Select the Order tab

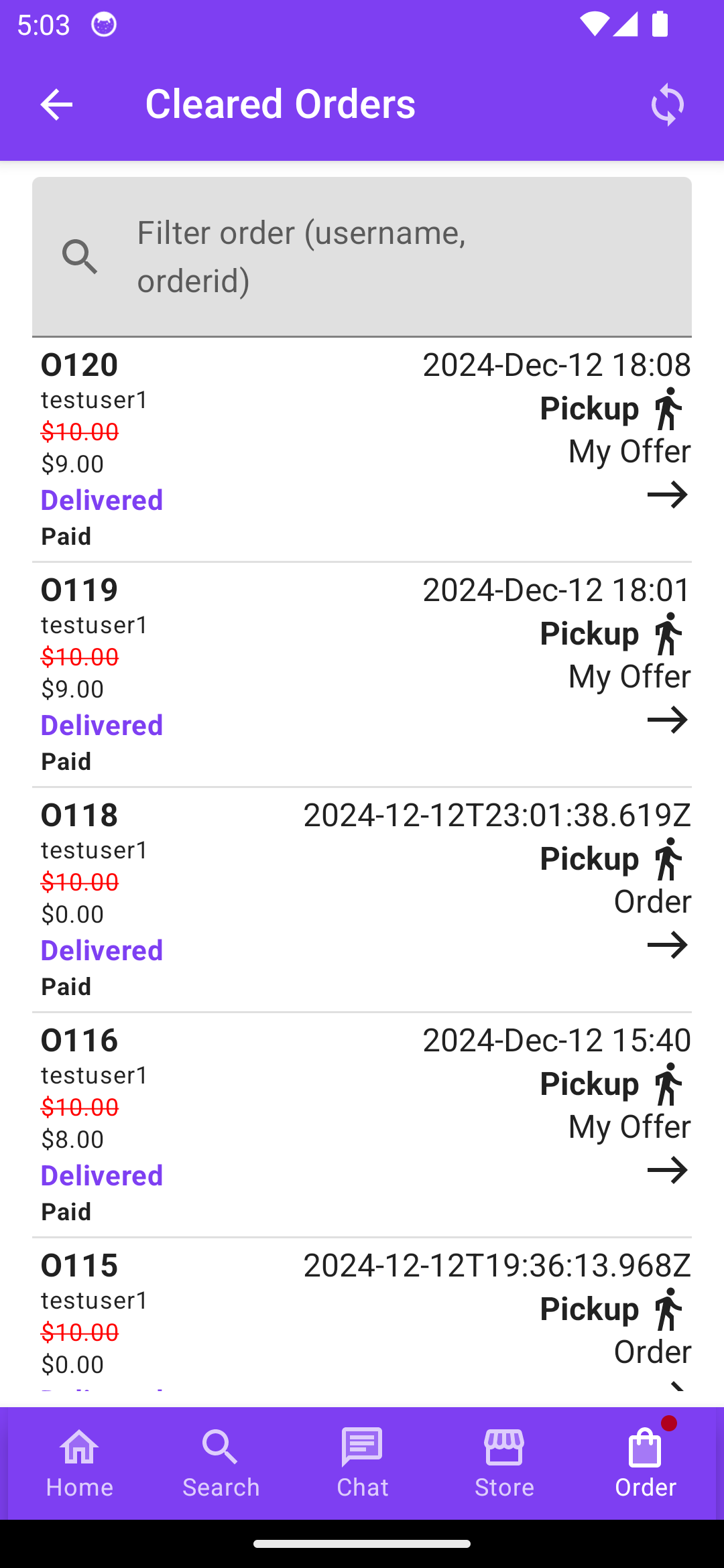(646, 1463)
